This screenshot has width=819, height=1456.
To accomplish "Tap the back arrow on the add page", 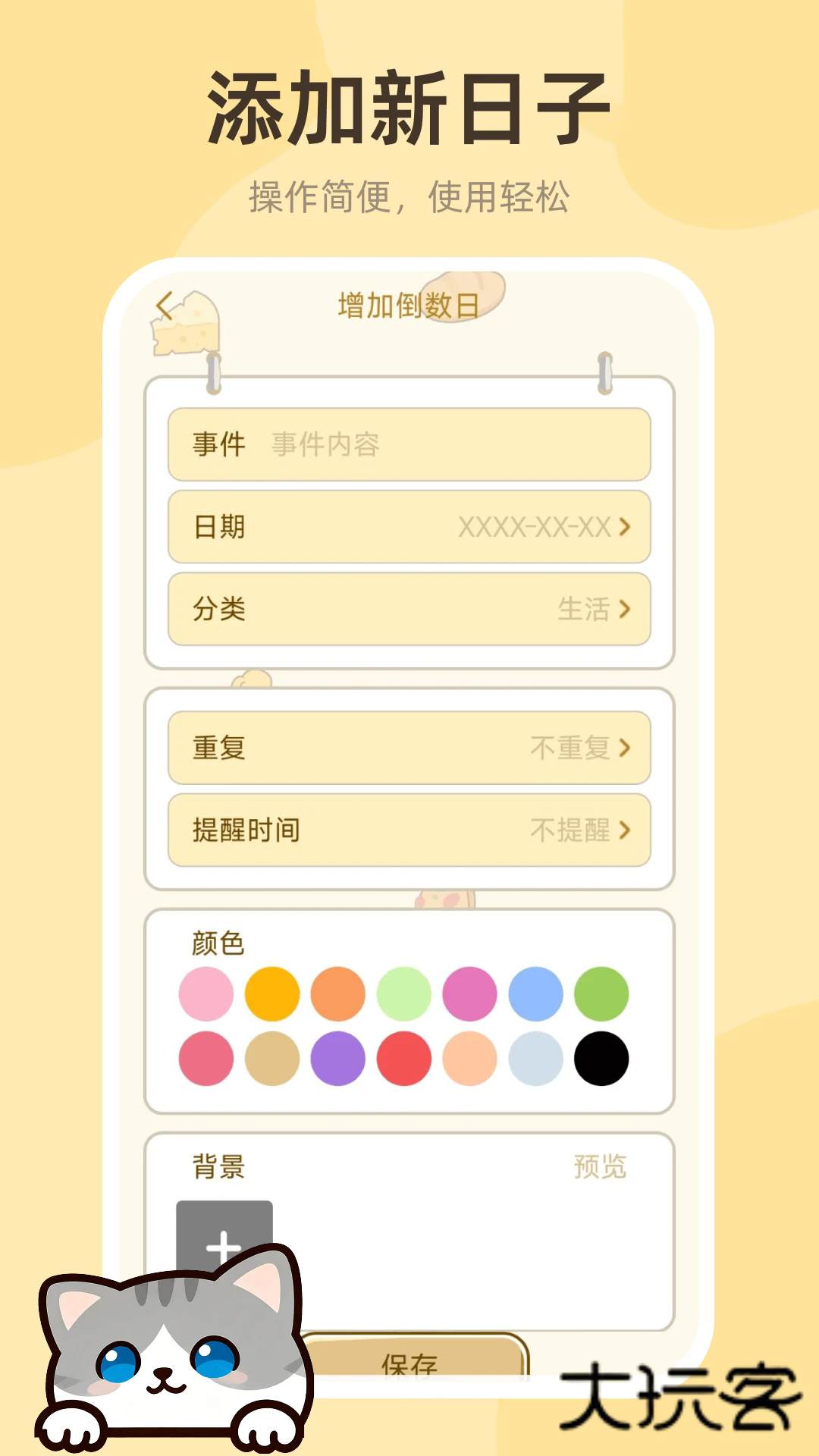I will [165, 304].
